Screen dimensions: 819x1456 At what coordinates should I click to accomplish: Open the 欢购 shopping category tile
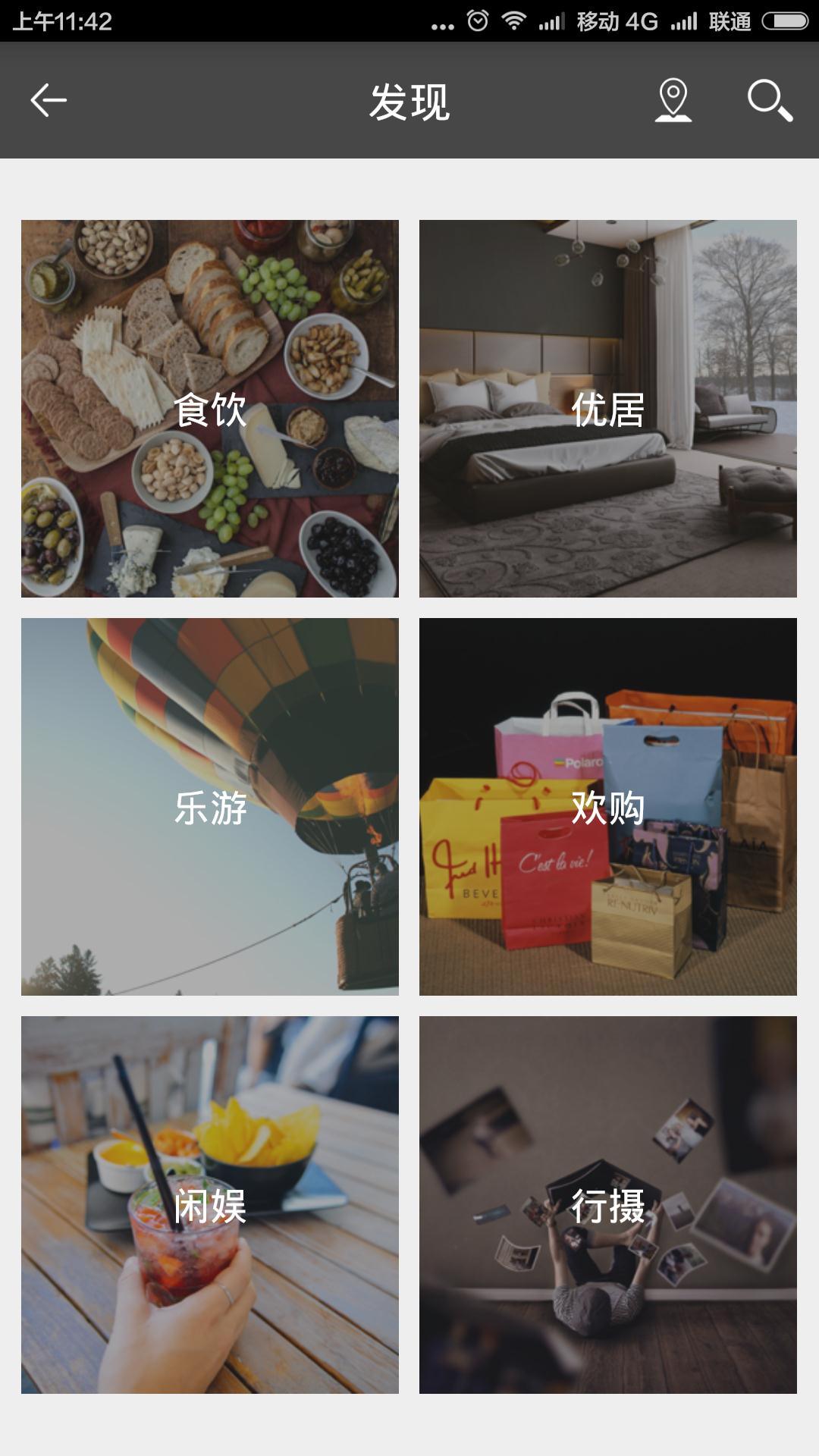[608, 807]
